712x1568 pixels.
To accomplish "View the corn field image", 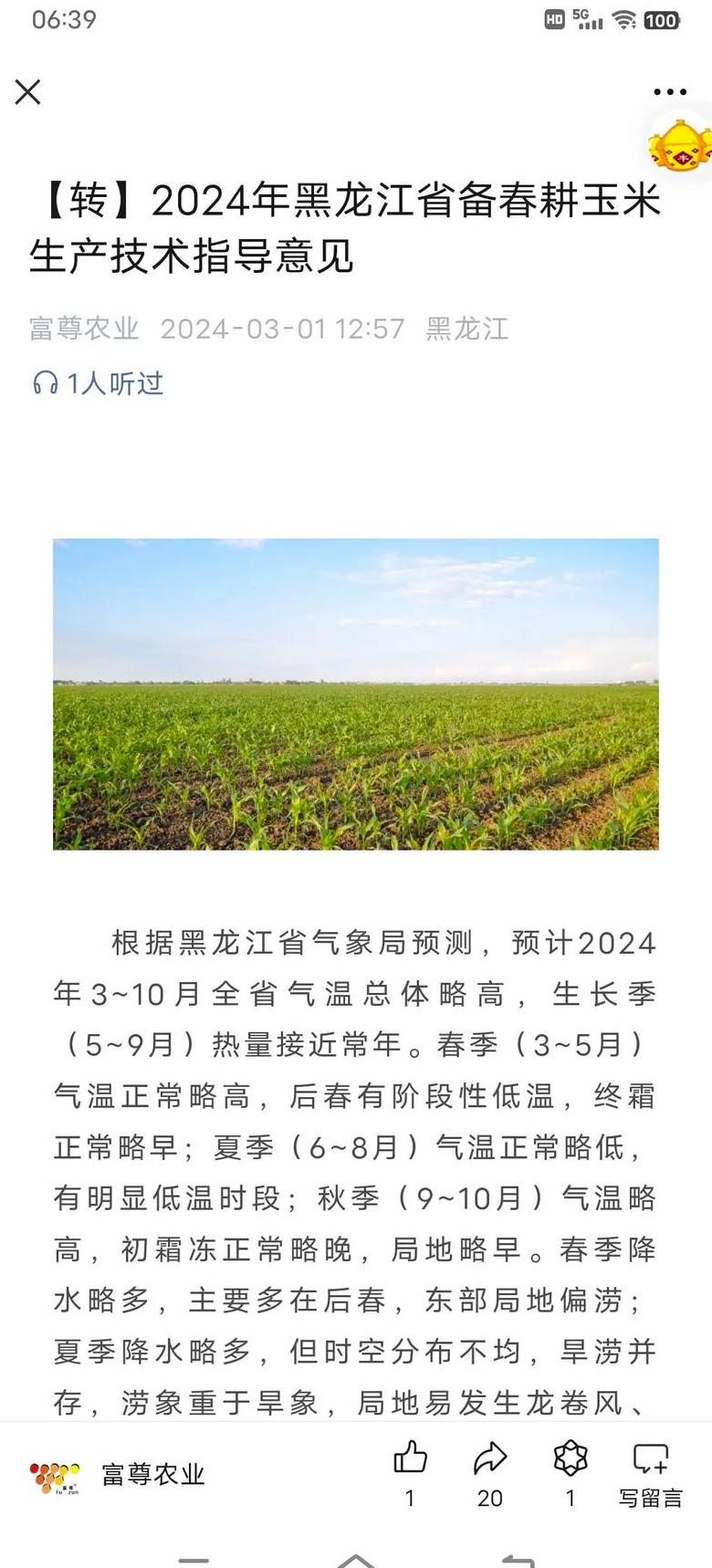I will tap(356, 694).
